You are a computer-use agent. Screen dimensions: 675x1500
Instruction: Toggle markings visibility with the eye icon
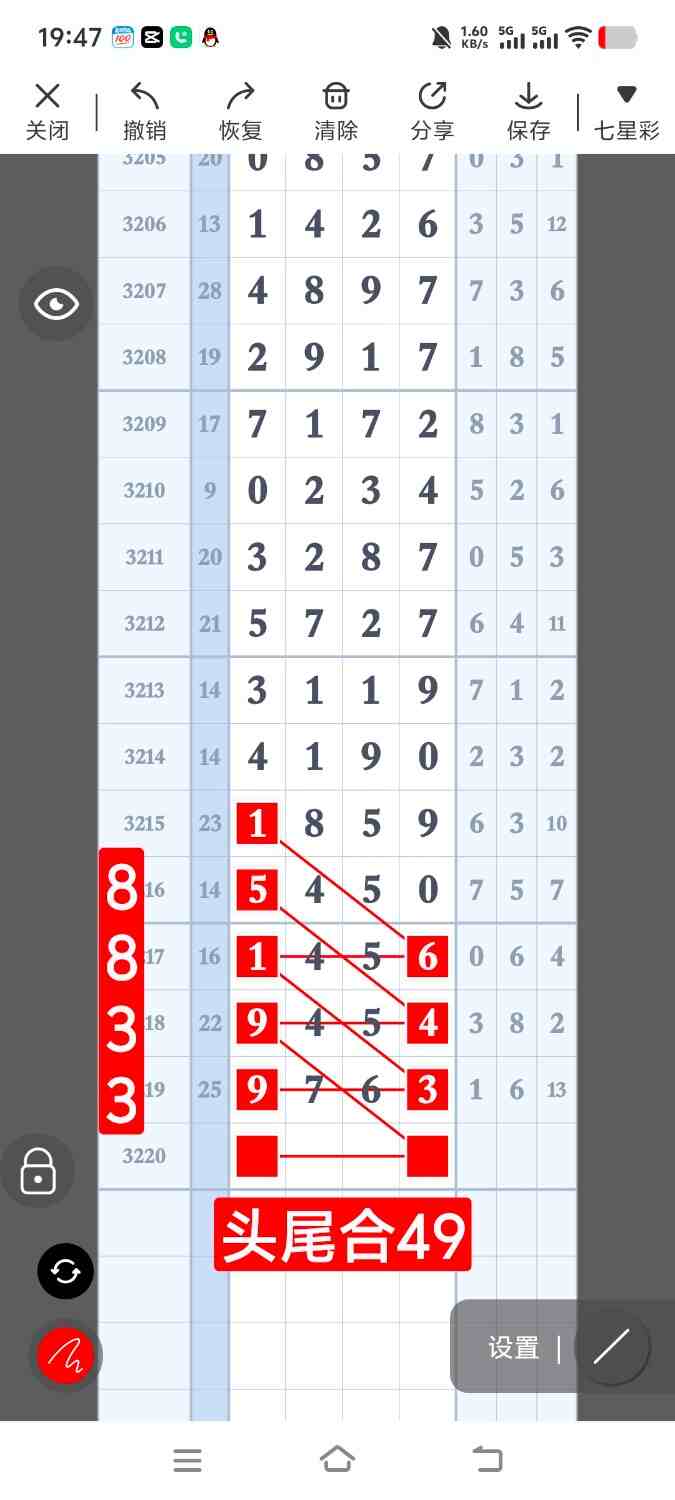(x=56, y=304)
